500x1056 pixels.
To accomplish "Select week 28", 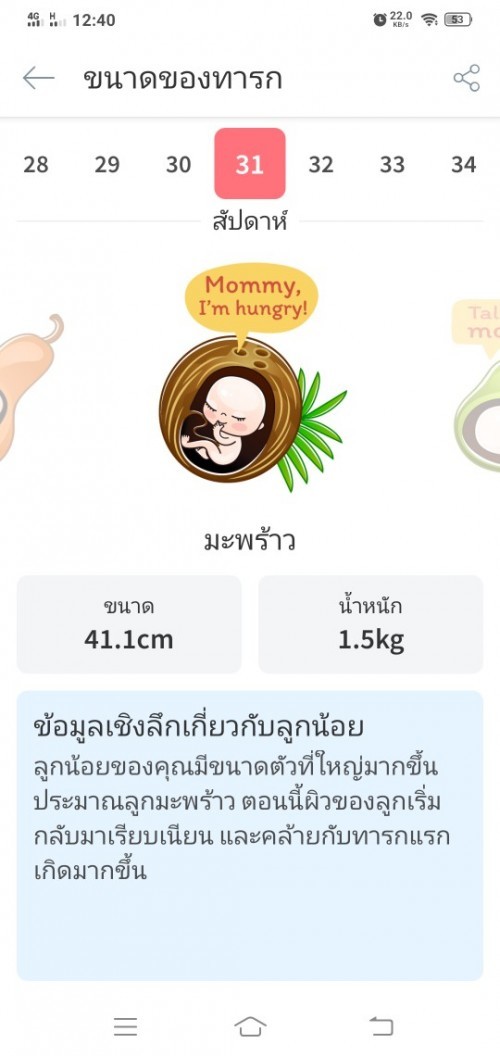I will [36, 164].
